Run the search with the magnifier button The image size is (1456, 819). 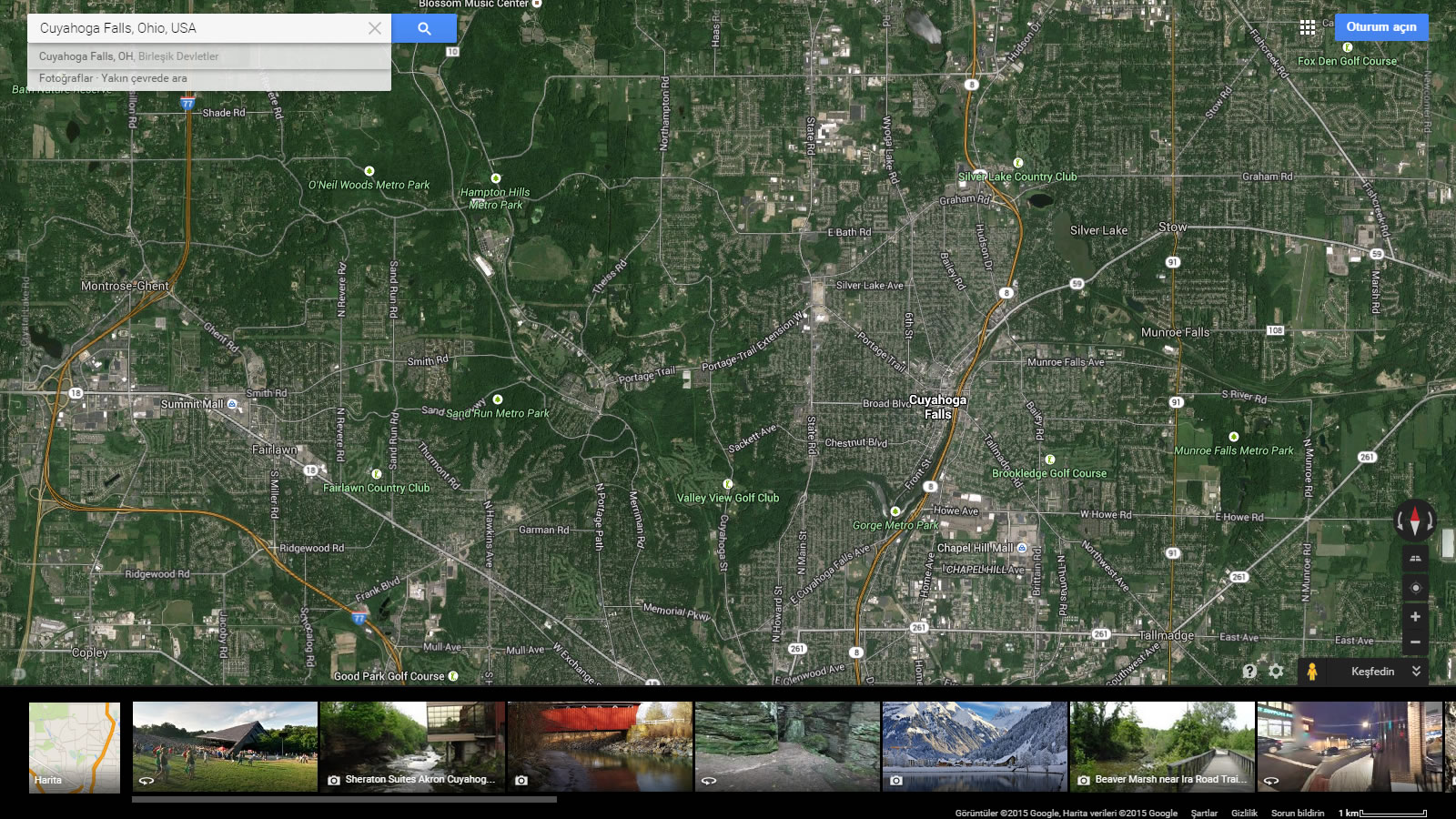[x=424, y=28]
